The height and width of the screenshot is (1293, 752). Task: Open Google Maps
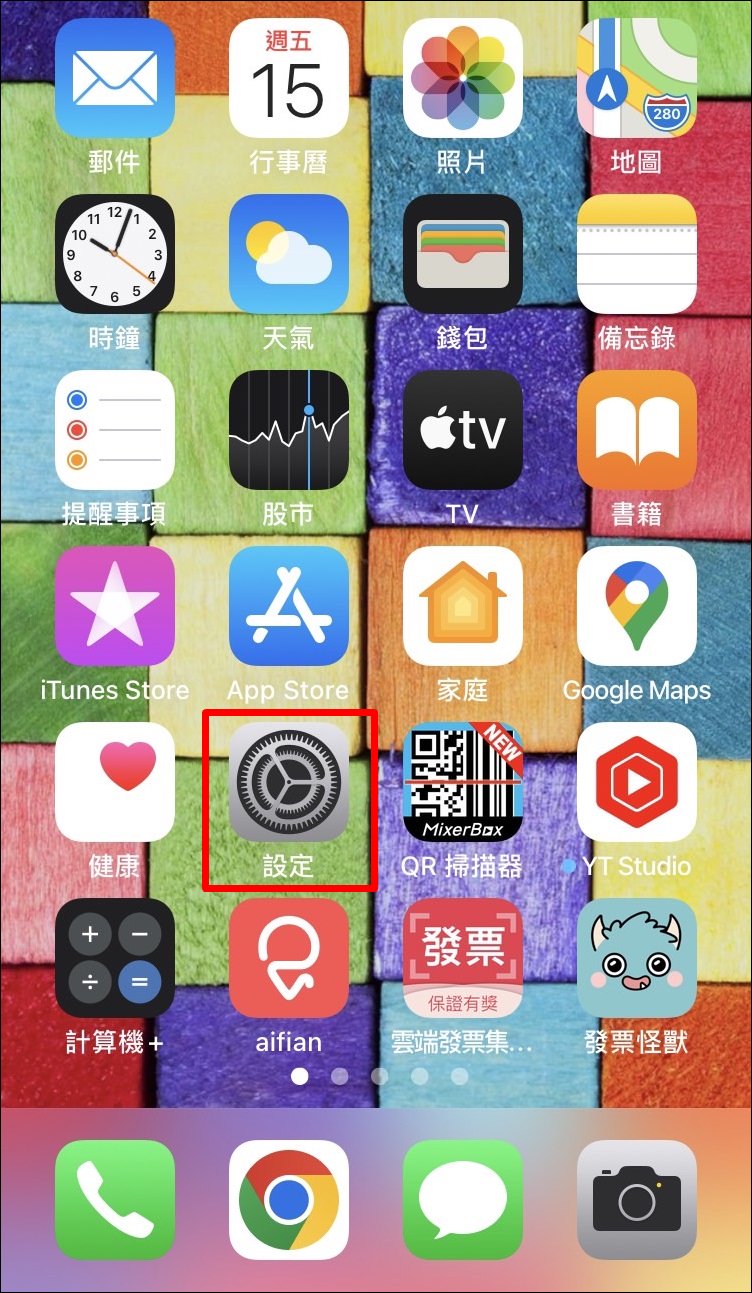(x=636, y=606)
